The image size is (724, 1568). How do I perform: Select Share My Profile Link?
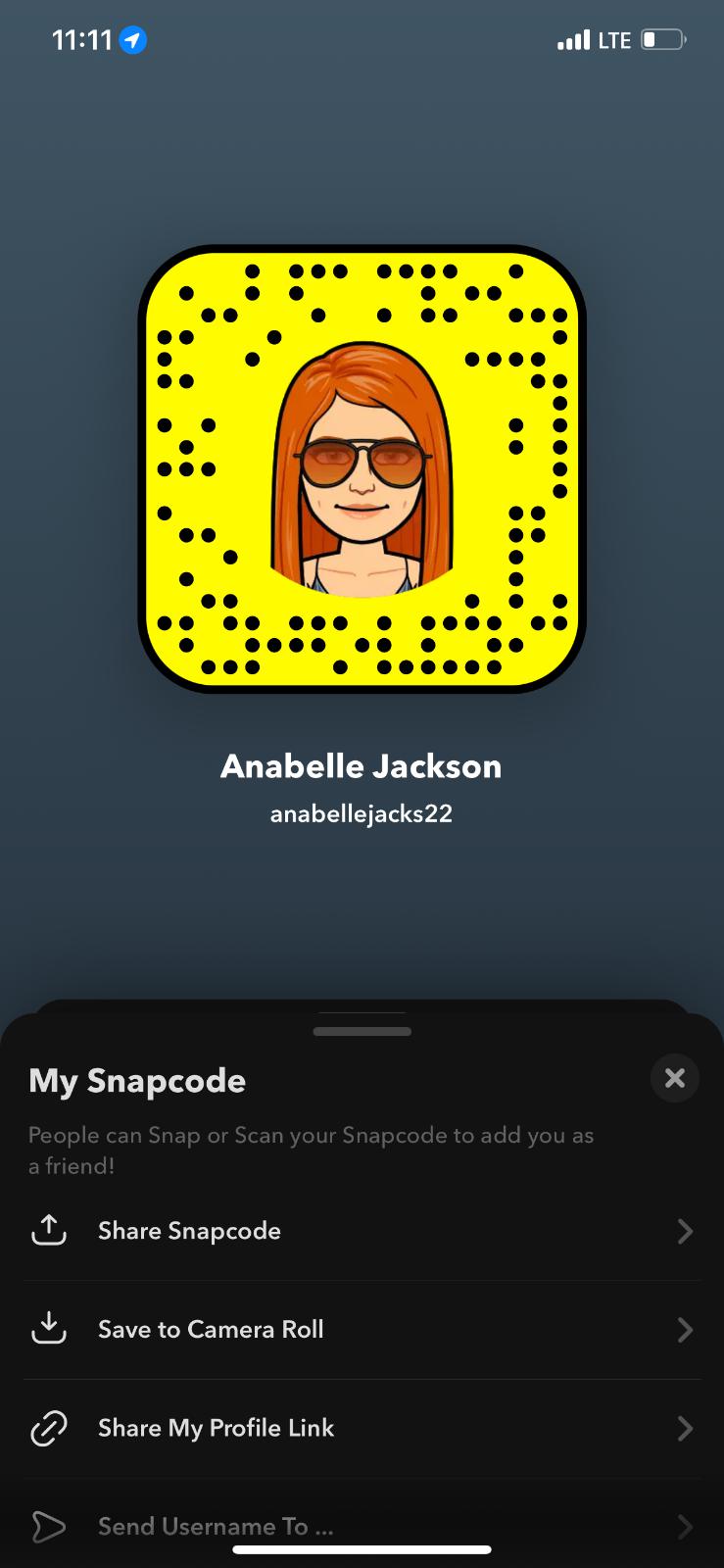click(362, 1428)
